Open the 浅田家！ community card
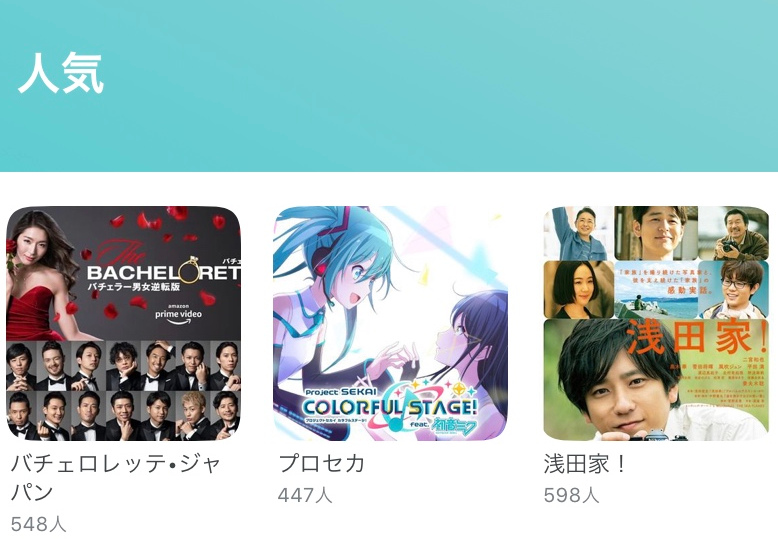Image resolution: width=778 pixels, height=556 pixels. pos(656,323)
